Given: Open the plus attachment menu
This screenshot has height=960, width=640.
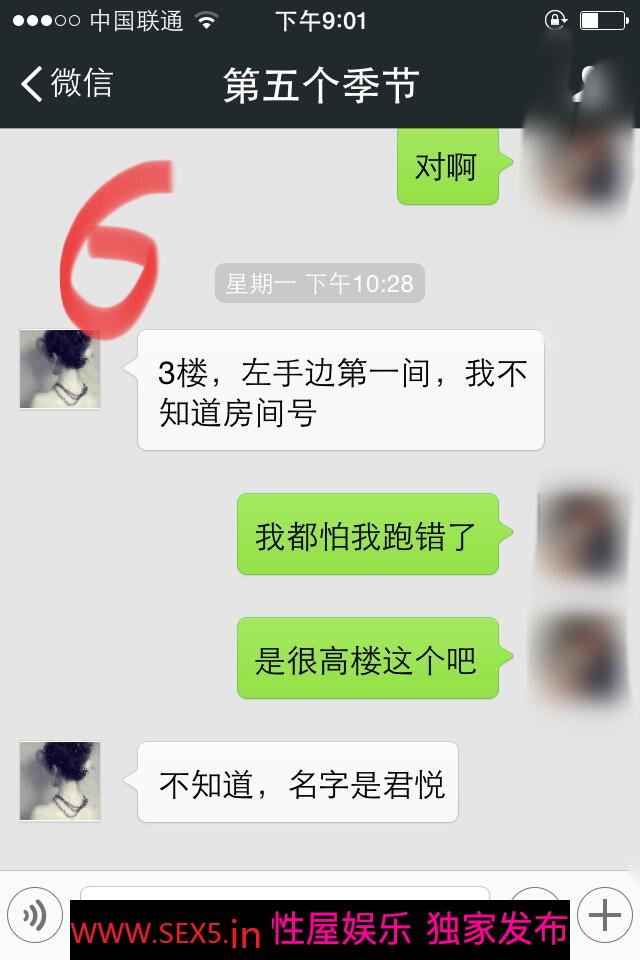Looking at the screenshot, I should coord(605,914).
